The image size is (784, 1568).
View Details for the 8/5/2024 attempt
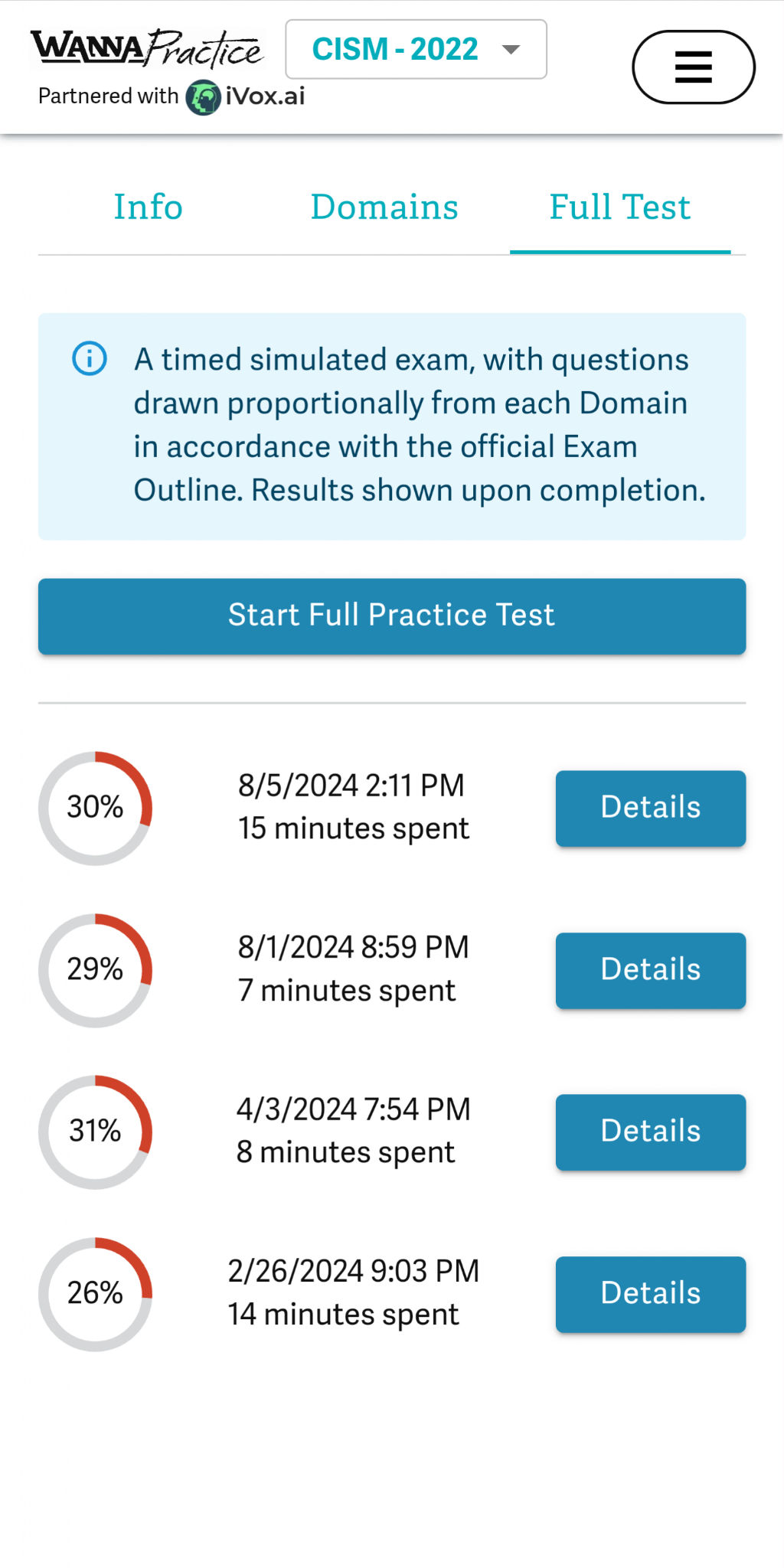coord(649,808)
